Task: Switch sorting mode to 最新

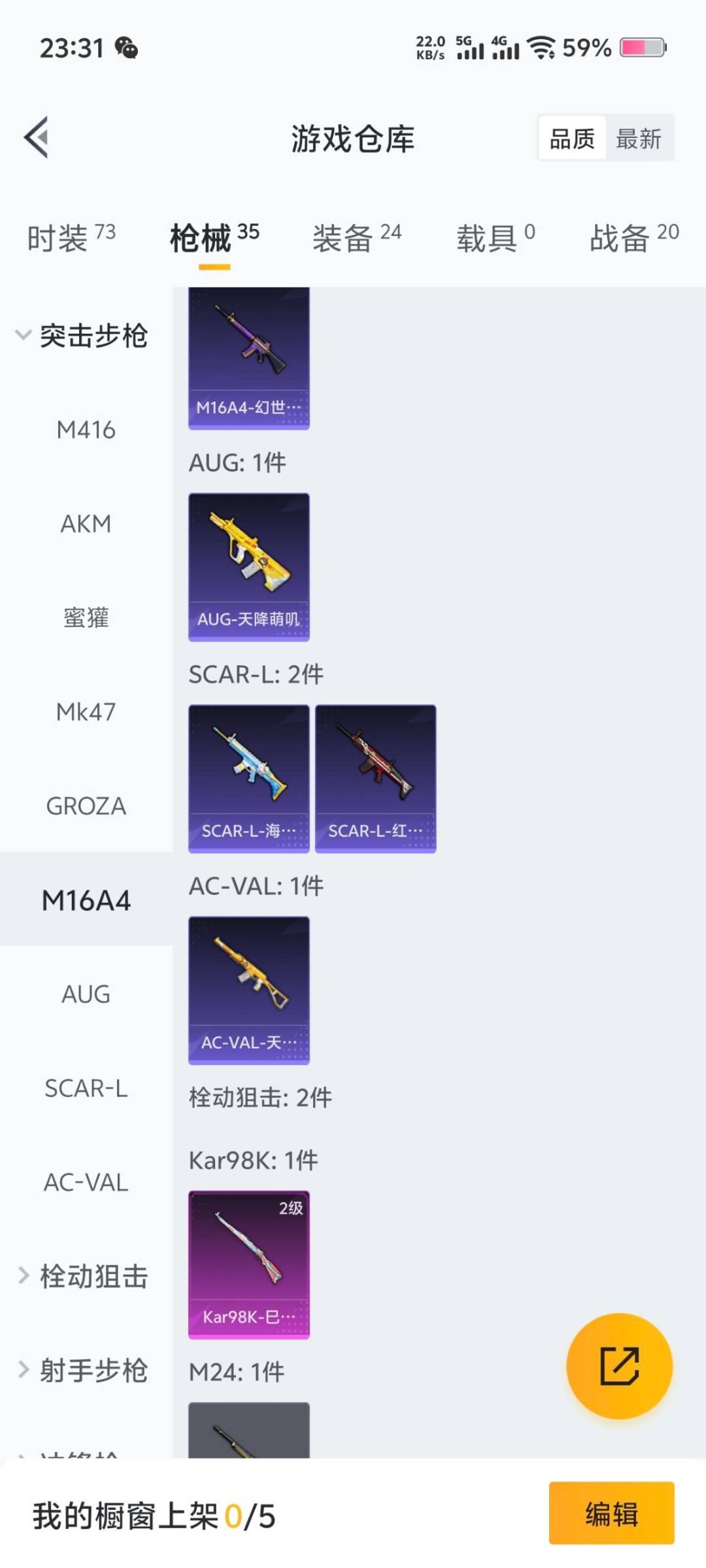Action: [639, 139]
